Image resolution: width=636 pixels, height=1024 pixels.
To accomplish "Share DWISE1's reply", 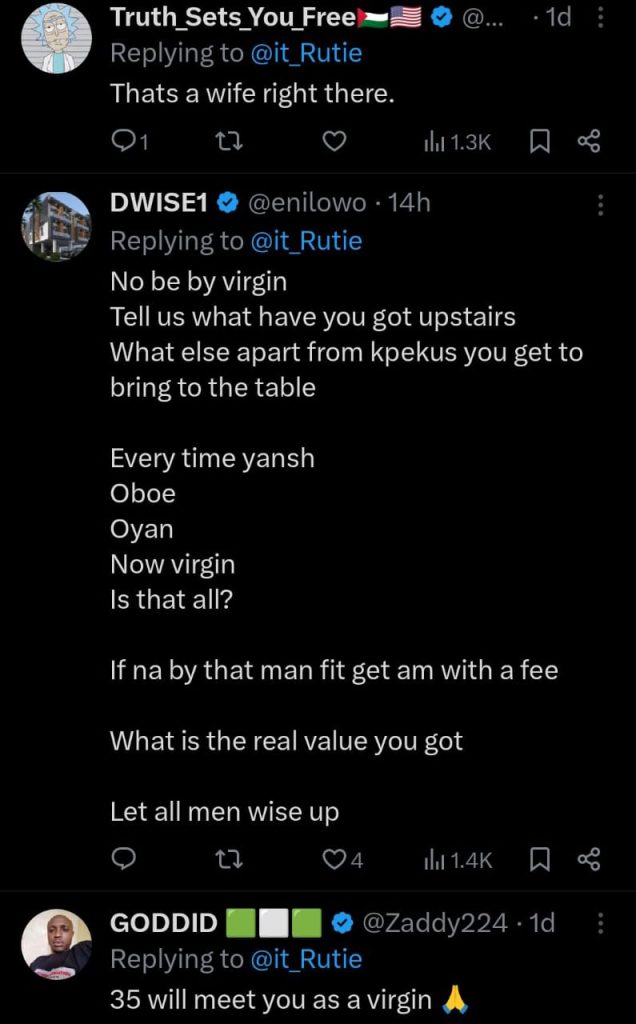I will (588, 859).
